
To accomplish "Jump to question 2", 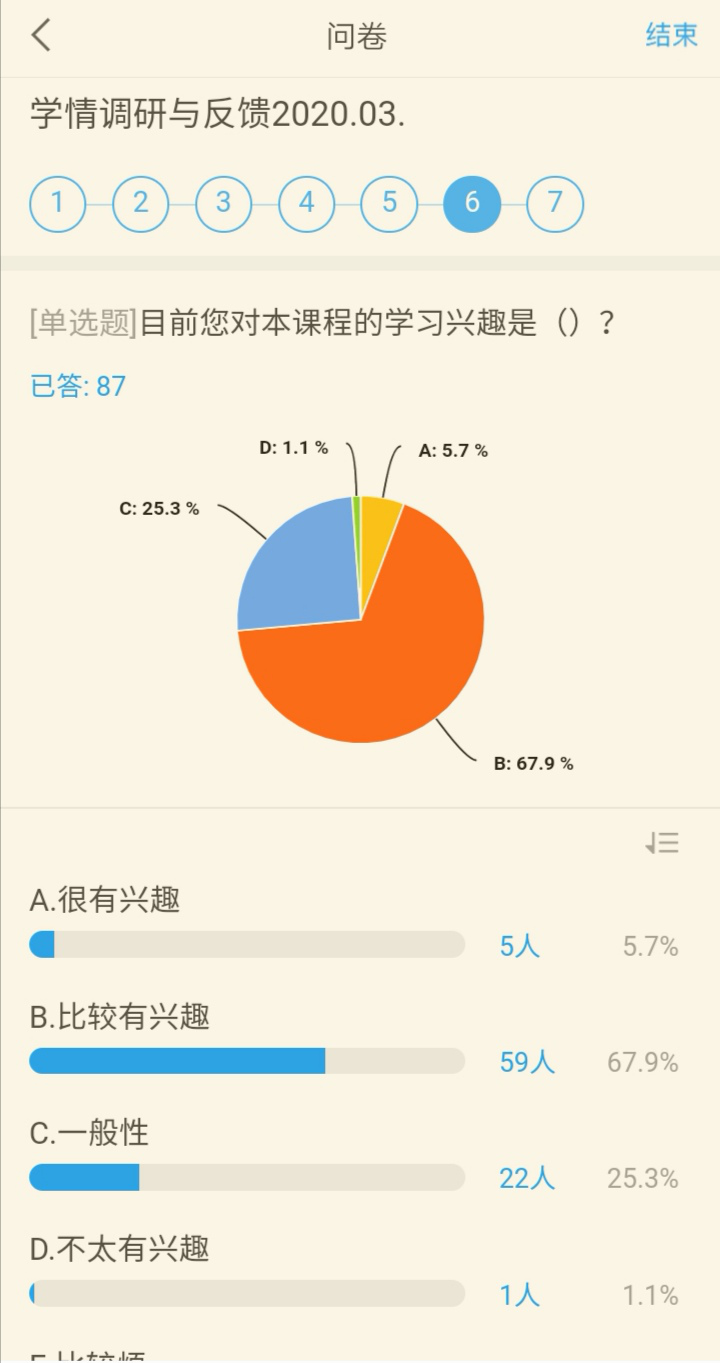I will [x=141, y=203].
